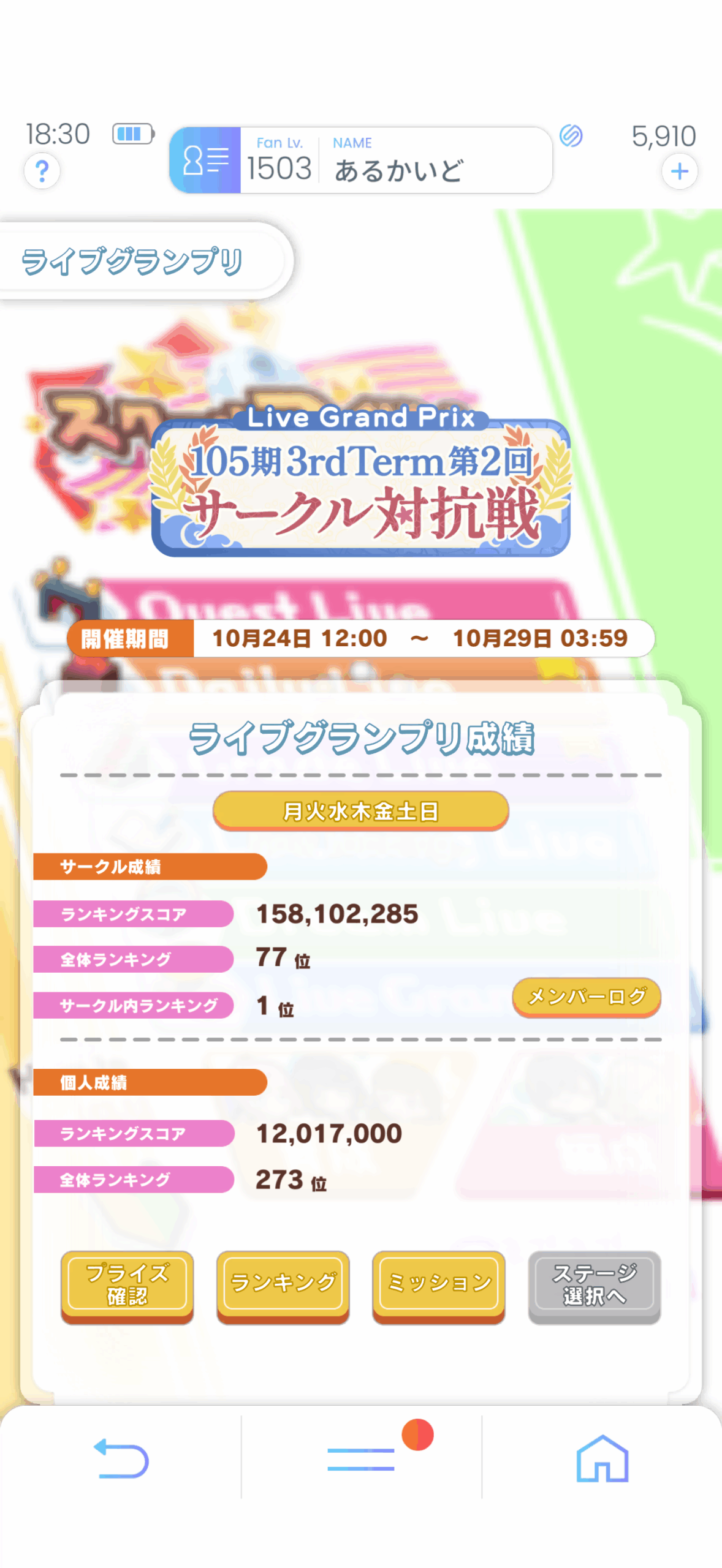Open the ミッション missions button
722x1568 pixels.
click(438, 1284)
